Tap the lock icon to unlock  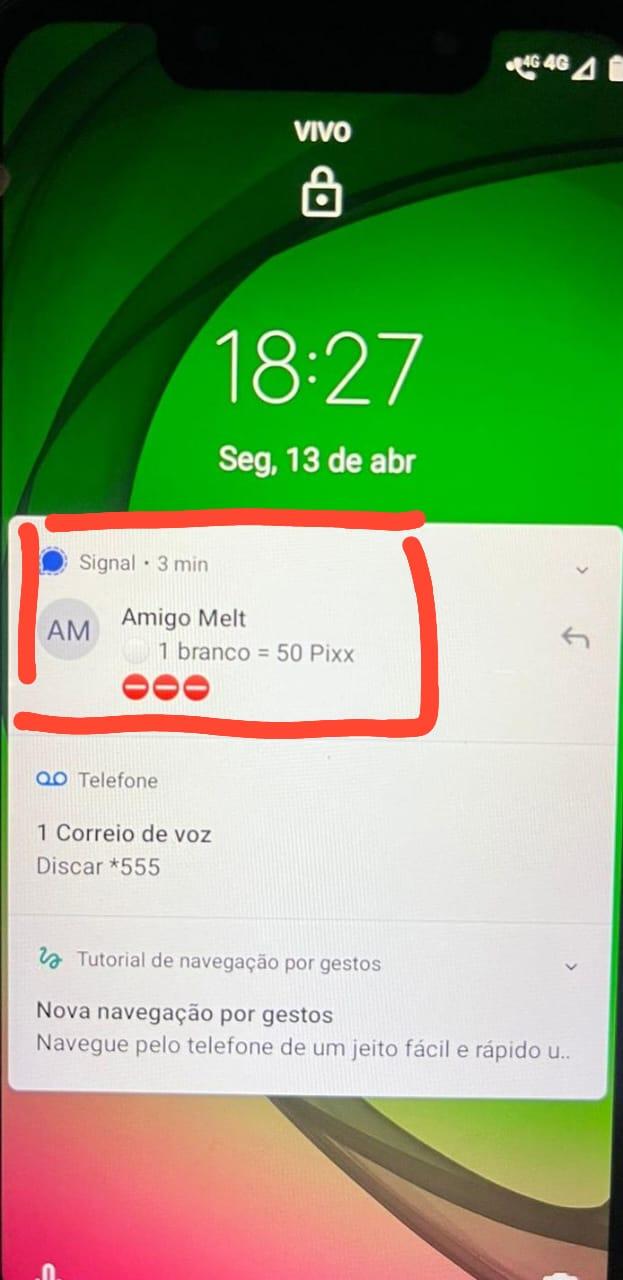coord(322,193)
